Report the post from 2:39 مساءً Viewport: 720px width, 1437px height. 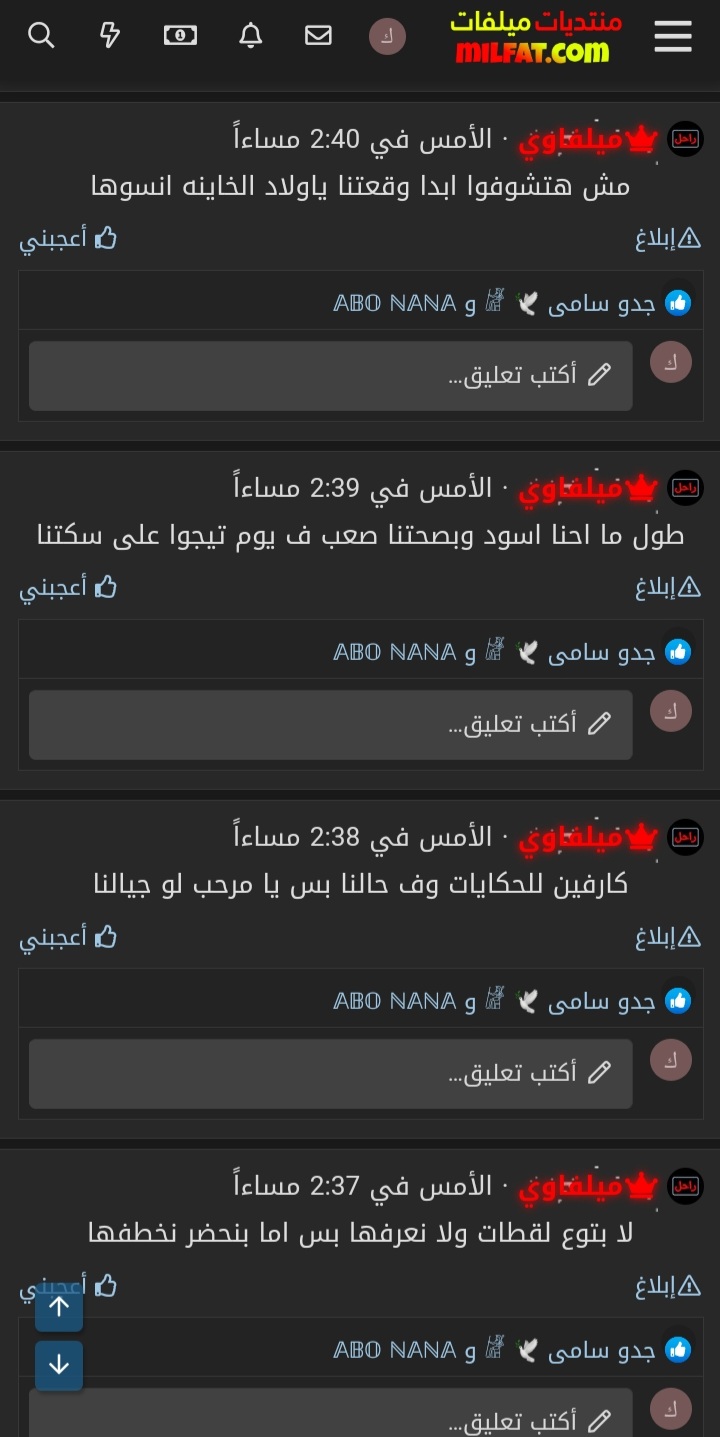(668, 588)
